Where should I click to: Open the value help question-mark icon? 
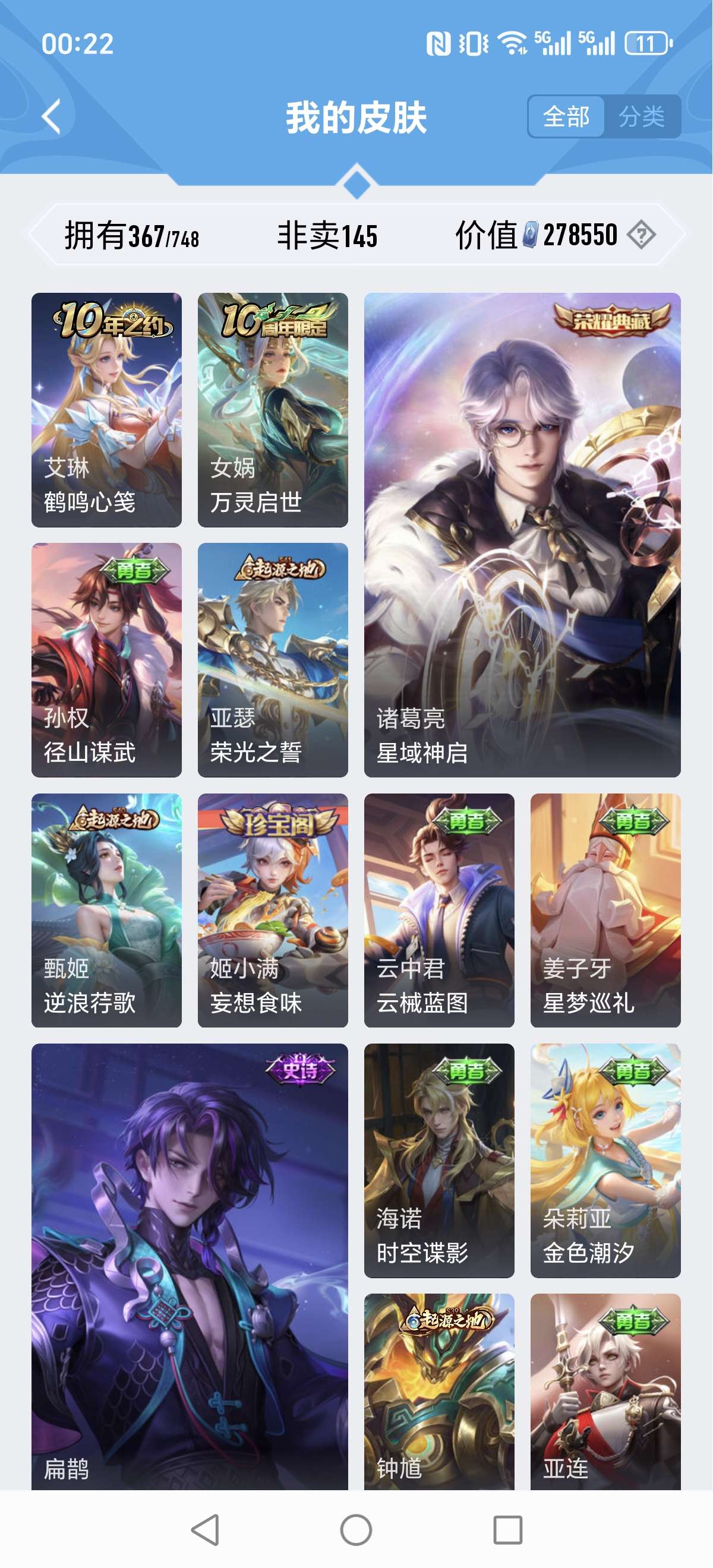(641, 235)
